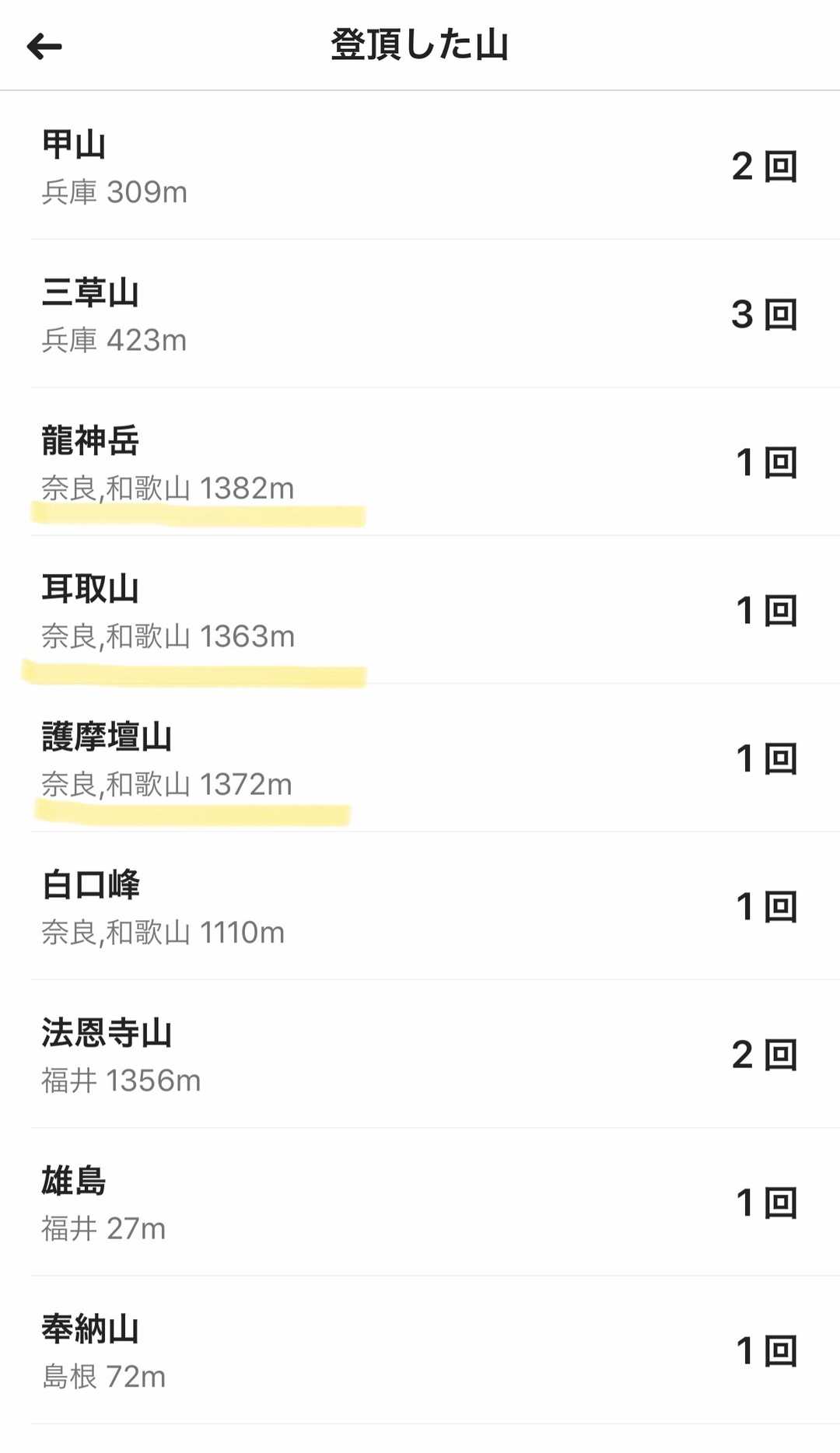The height and width of the screenshot is (1453, 840).
Task: Open 白口峰 mountain details
Action: (x=420, y=906)
